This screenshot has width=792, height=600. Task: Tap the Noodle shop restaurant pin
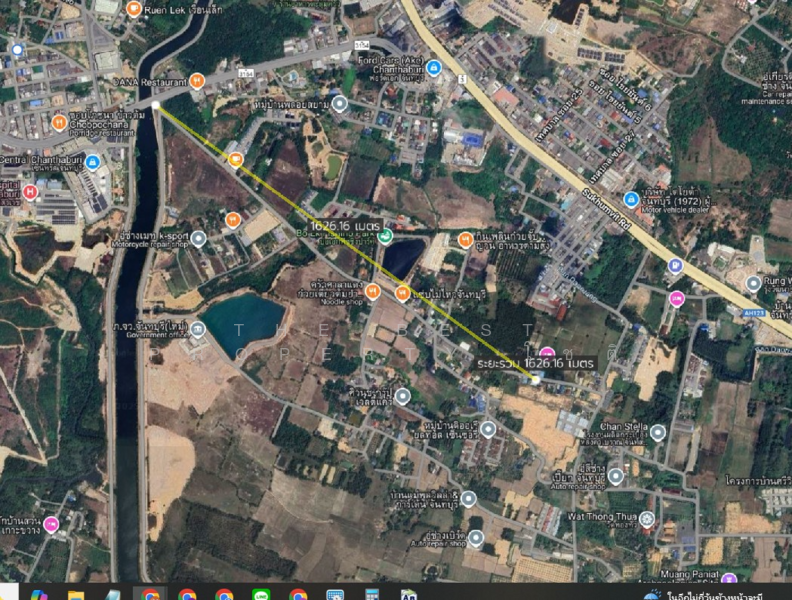372,291
